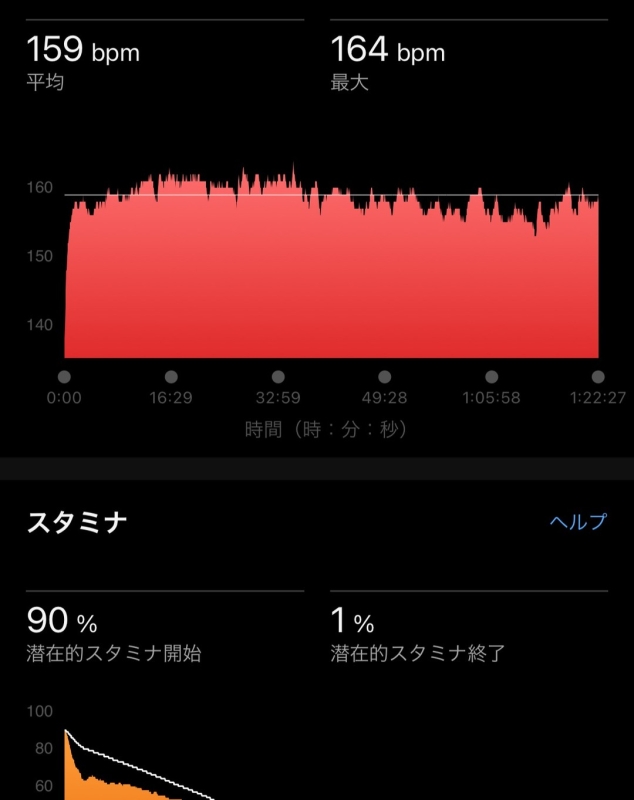Image resolution: width=634 pixels, height=800 pixels.
Task: Open the ヘルプ link for スタミナ
Action: [577, 522]
